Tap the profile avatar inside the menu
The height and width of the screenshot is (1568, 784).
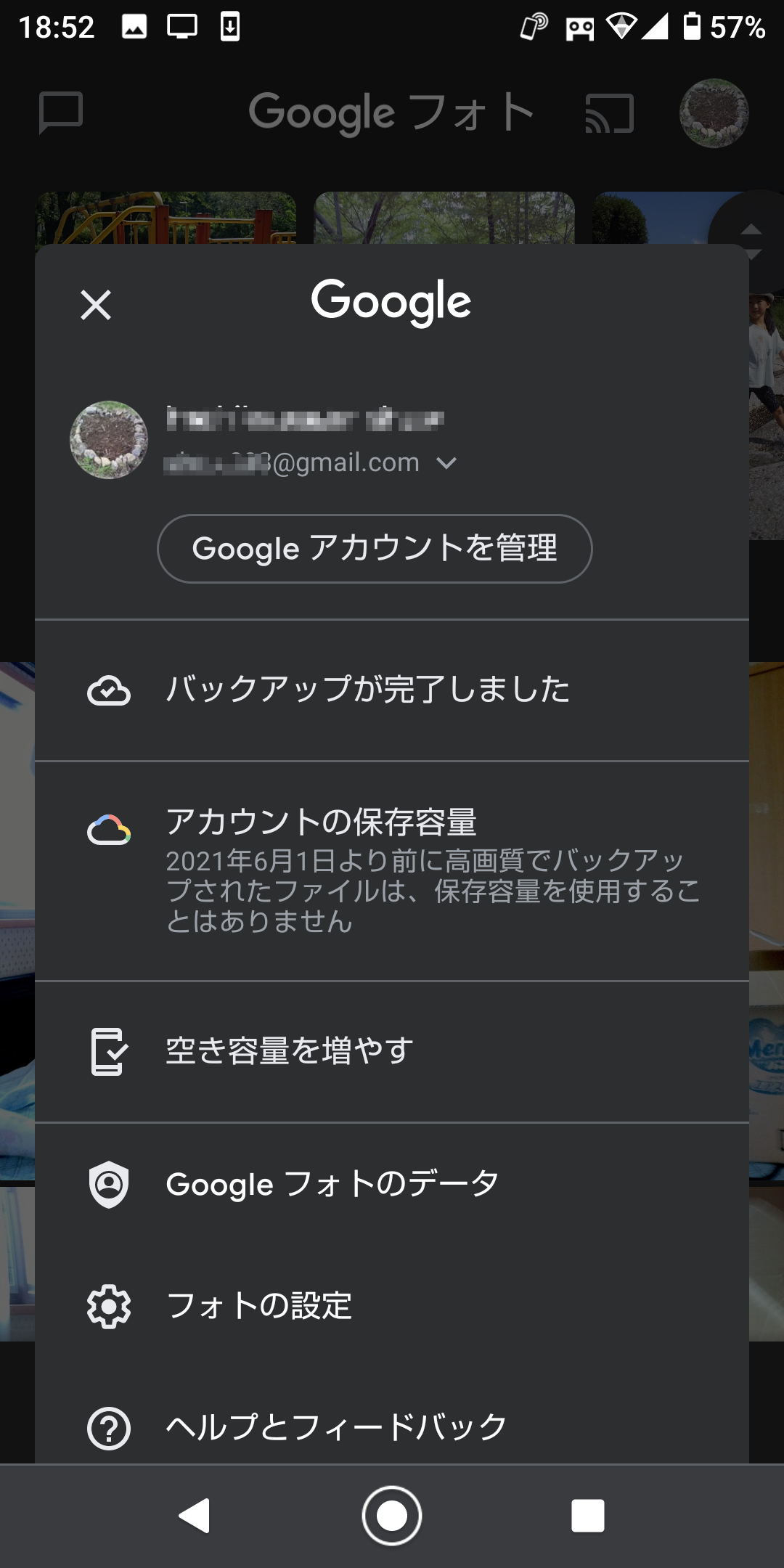109,439
